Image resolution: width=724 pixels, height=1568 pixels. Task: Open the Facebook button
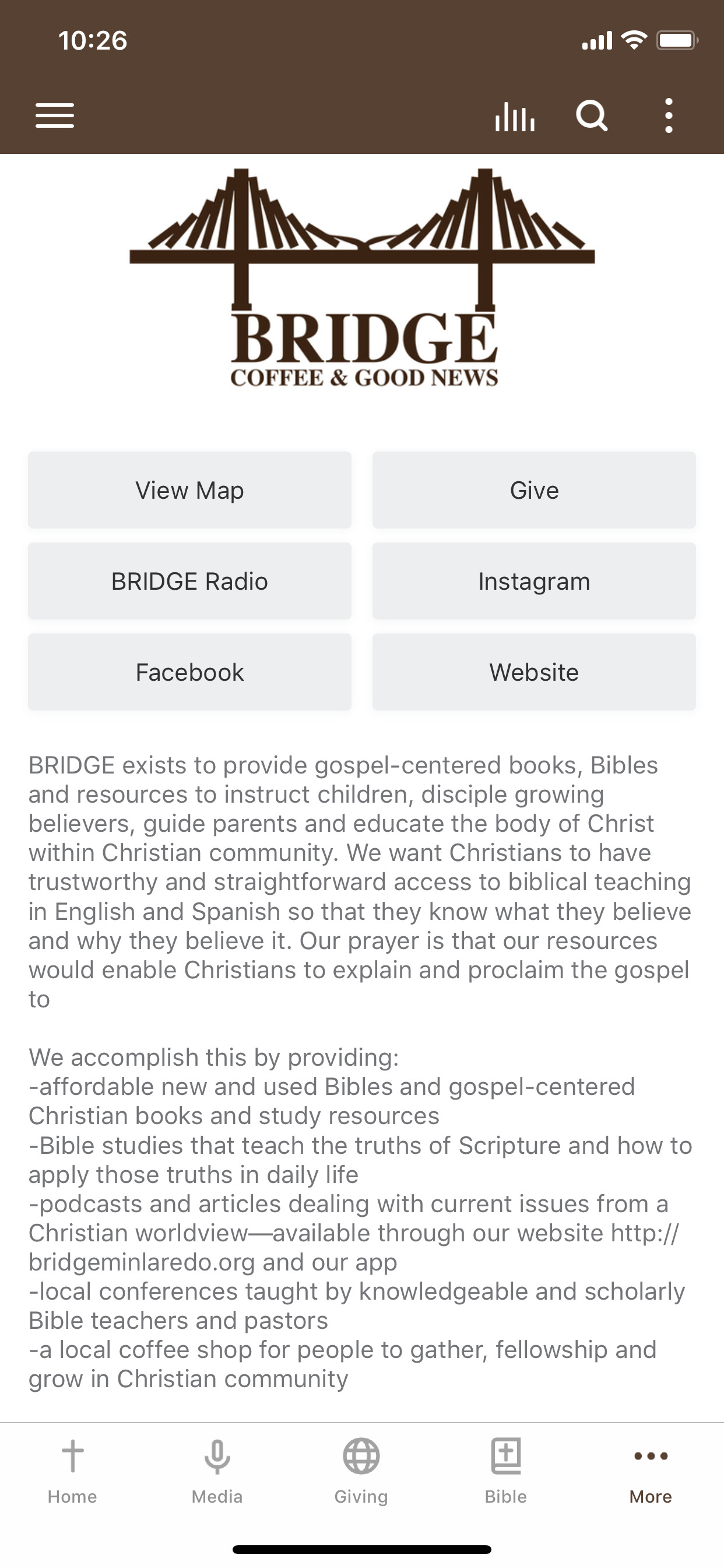coord(190,672)
